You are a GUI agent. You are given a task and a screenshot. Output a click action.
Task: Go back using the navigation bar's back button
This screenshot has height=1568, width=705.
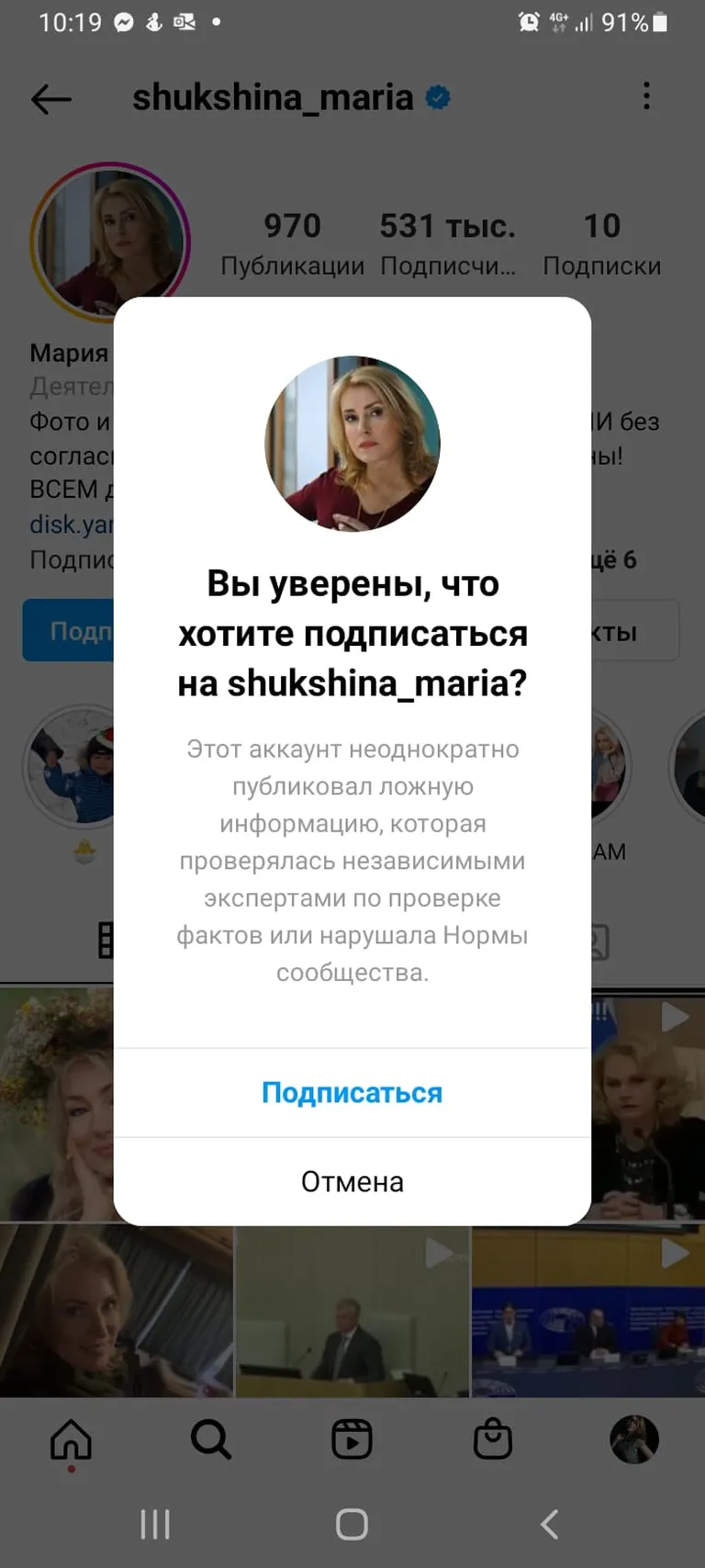(x=549, y=1524)
